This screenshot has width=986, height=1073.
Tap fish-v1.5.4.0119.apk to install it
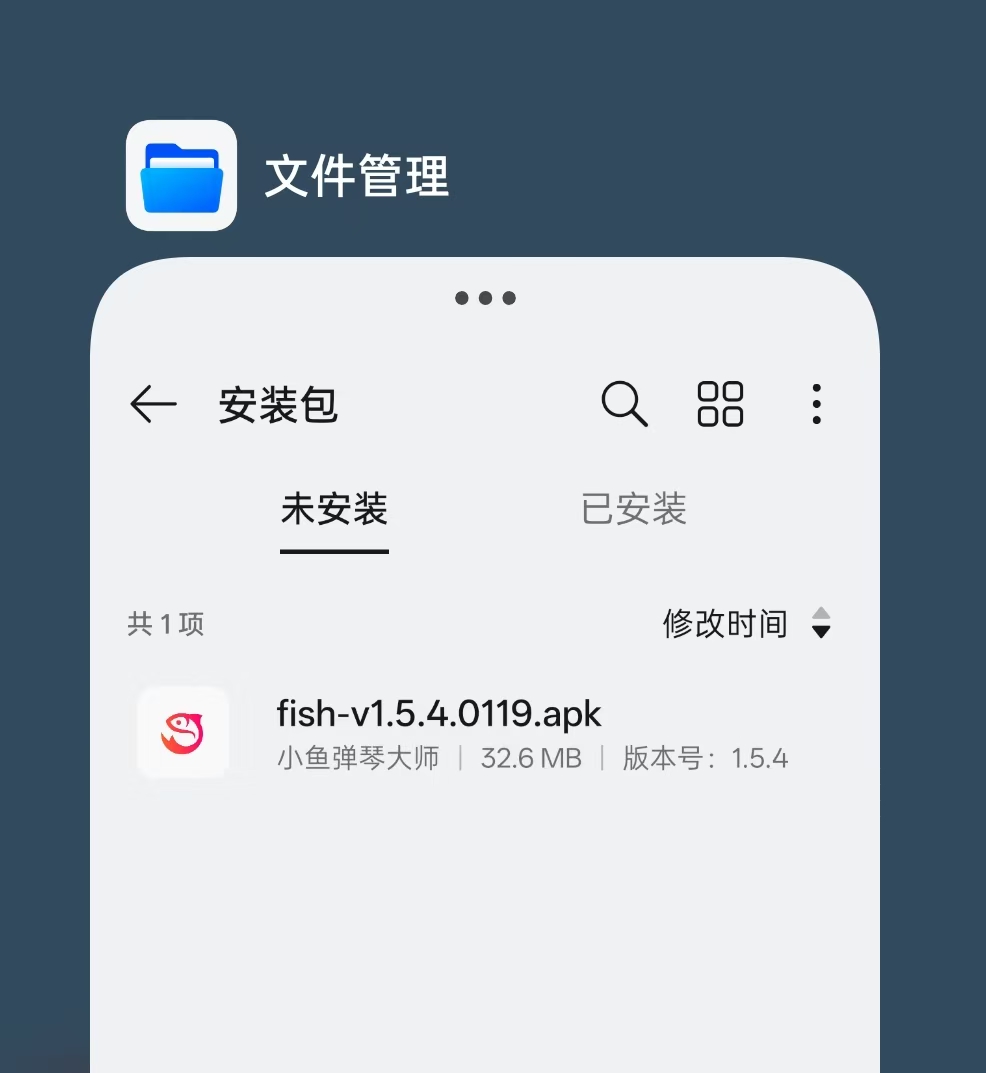point(438,714)
